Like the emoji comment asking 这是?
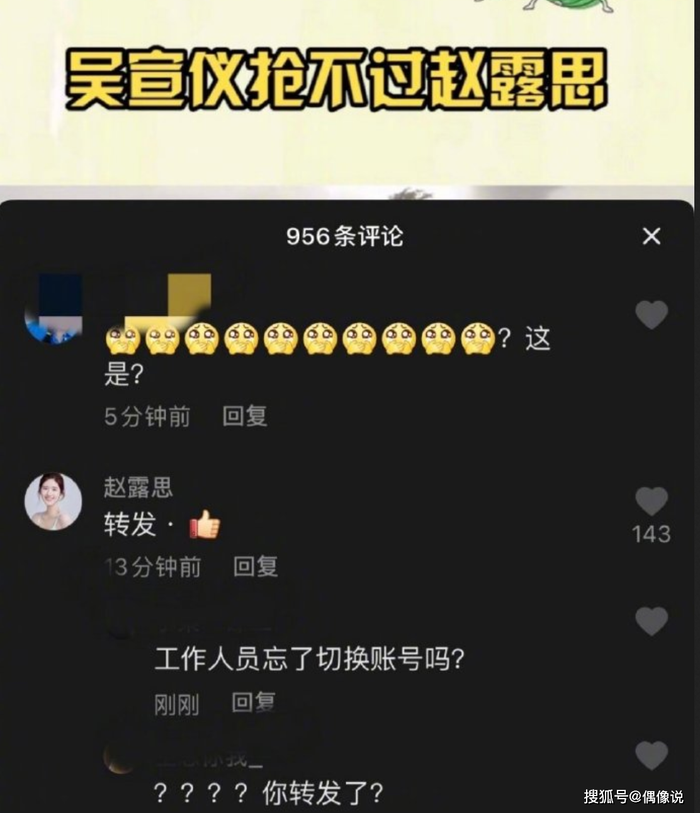 [x=651, y=315]
